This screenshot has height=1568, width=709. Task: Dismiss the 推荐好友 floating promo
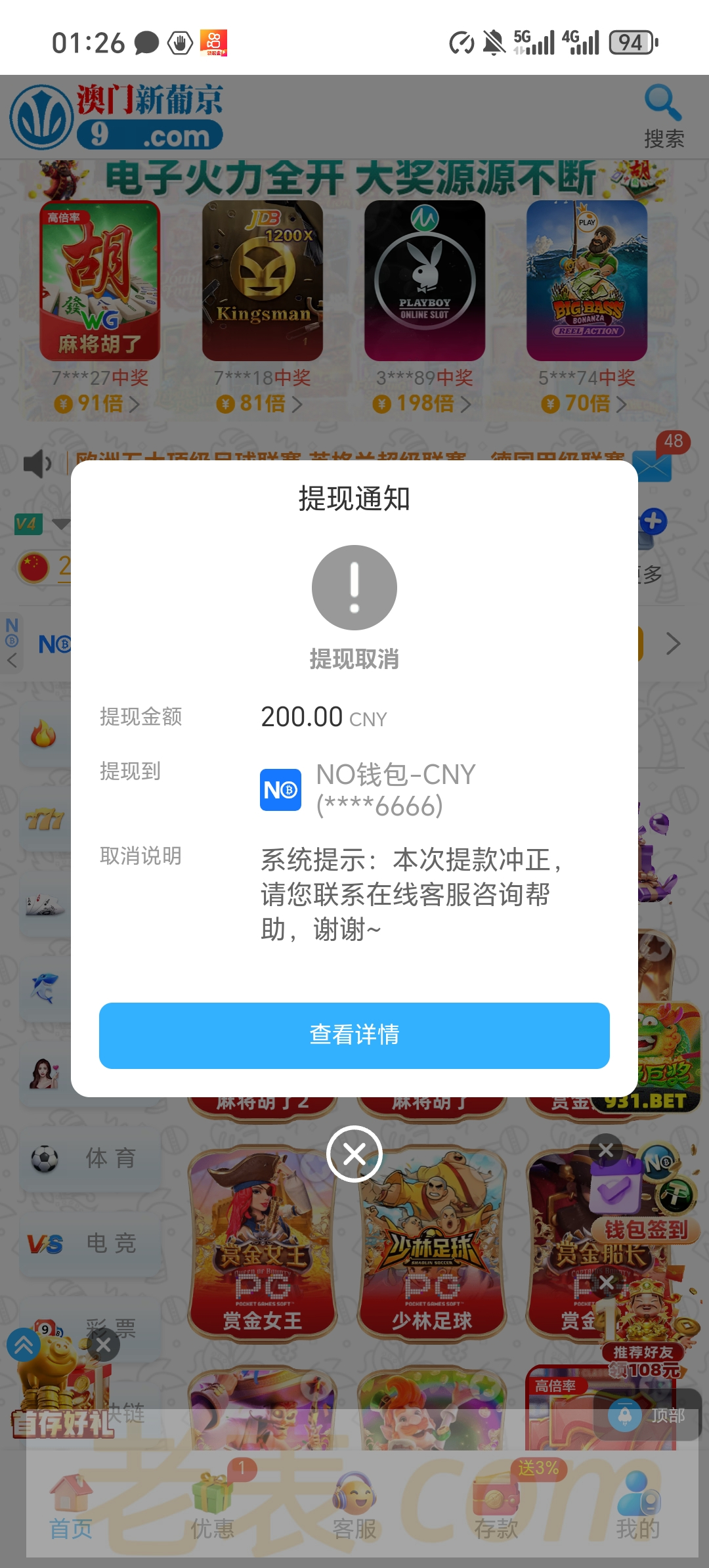[607, 1282]
